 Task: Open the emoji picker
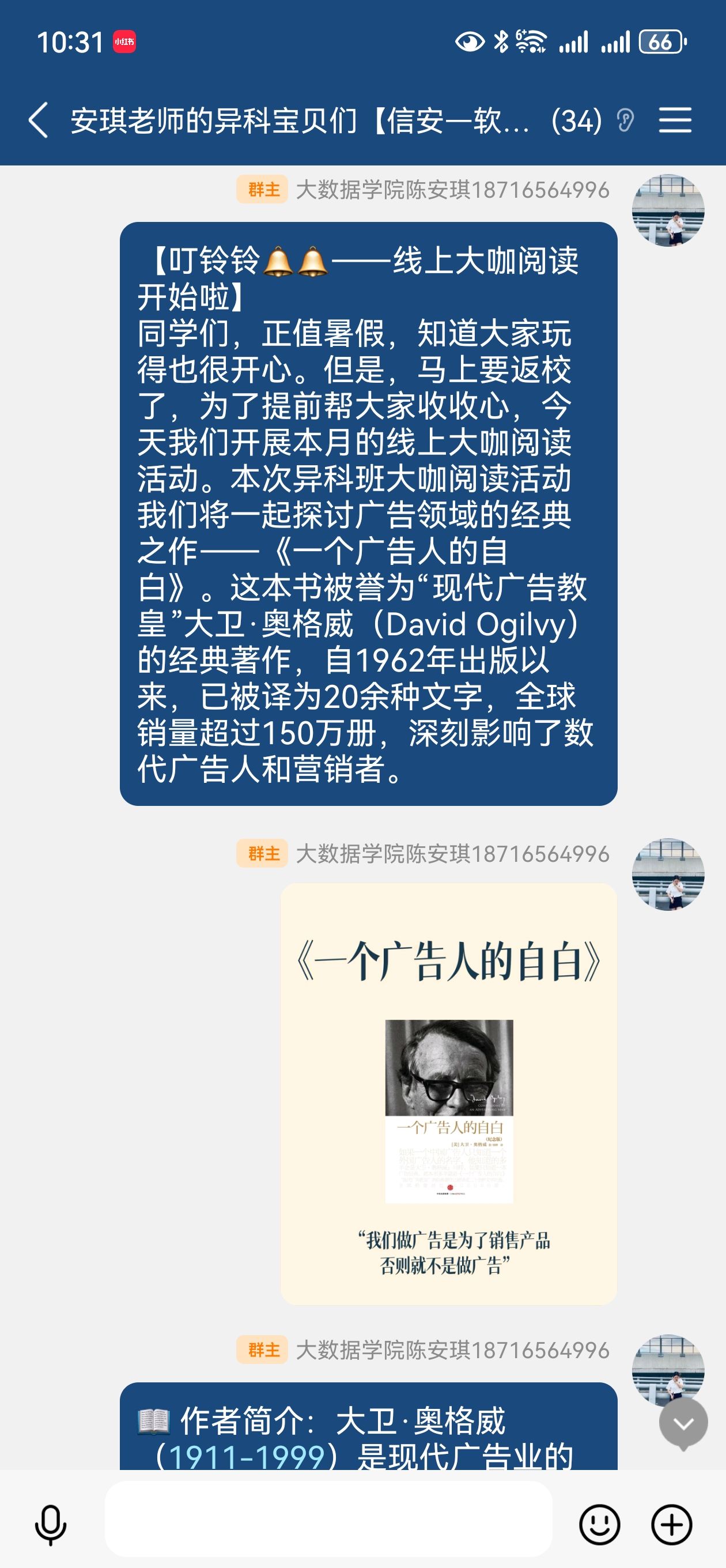click(599, 1524)
